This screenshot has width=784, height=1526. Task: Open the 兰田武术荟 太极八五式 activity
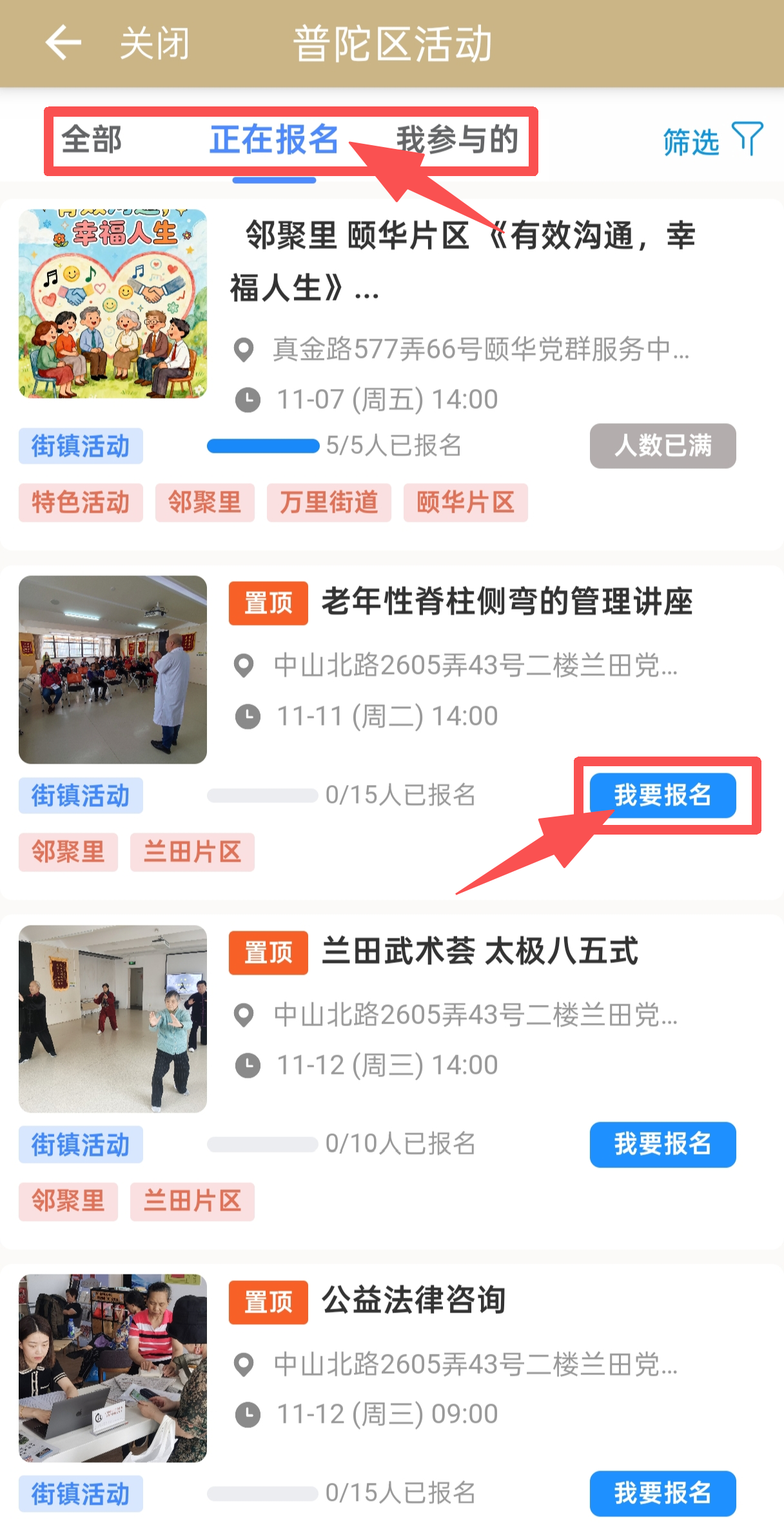point(480,951)
